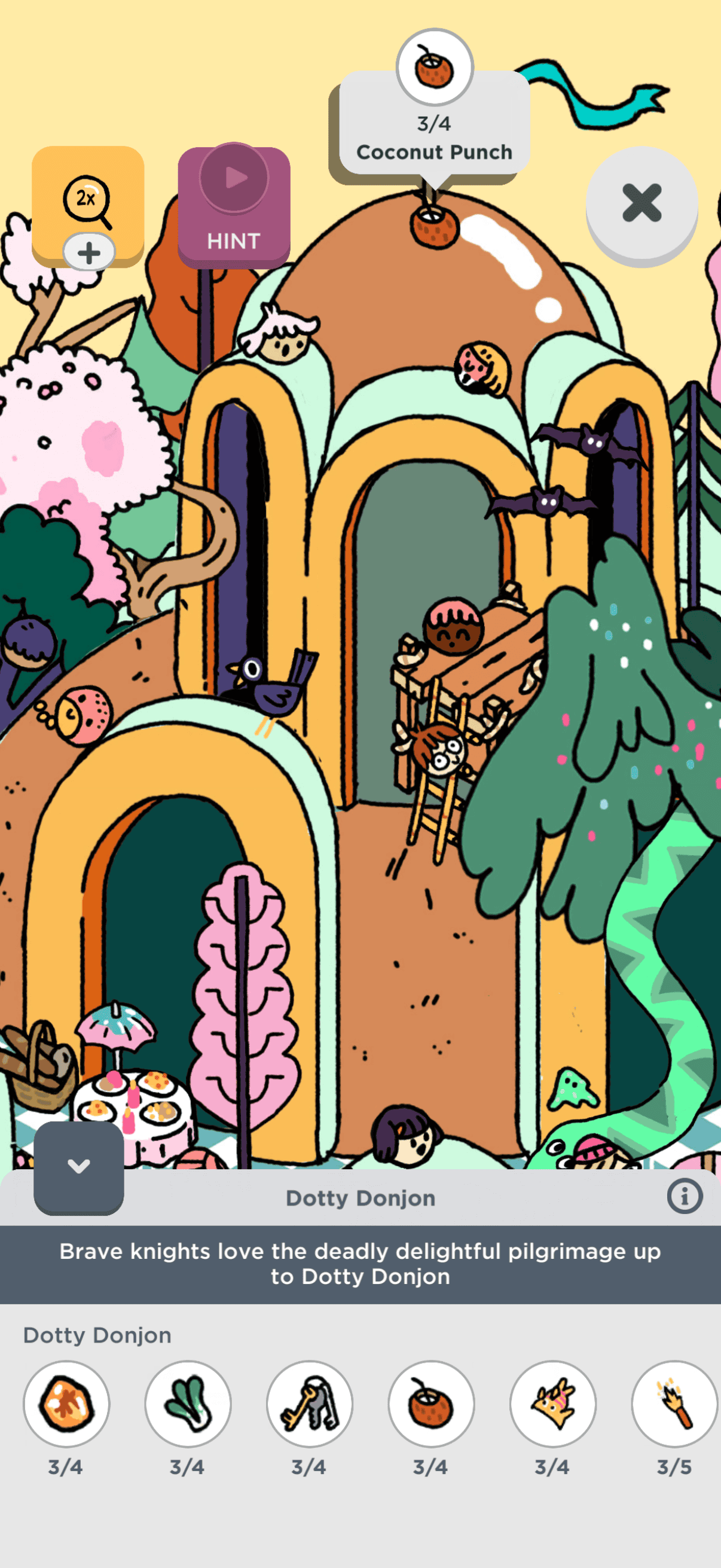Select the orange fox creature item

[552, 1404]
